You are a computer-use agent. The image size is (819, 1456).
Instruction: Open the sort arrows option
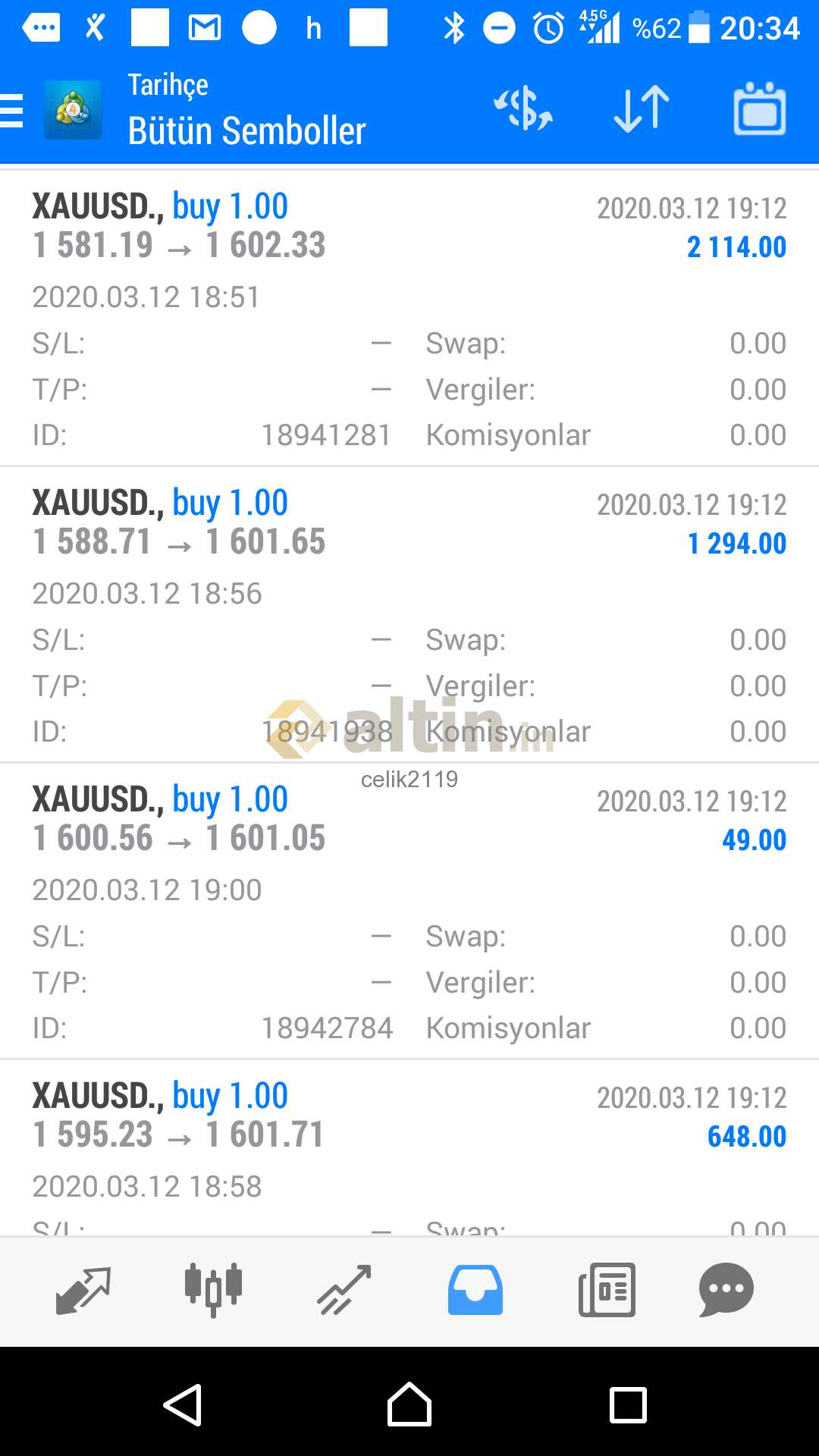[642, 109]
